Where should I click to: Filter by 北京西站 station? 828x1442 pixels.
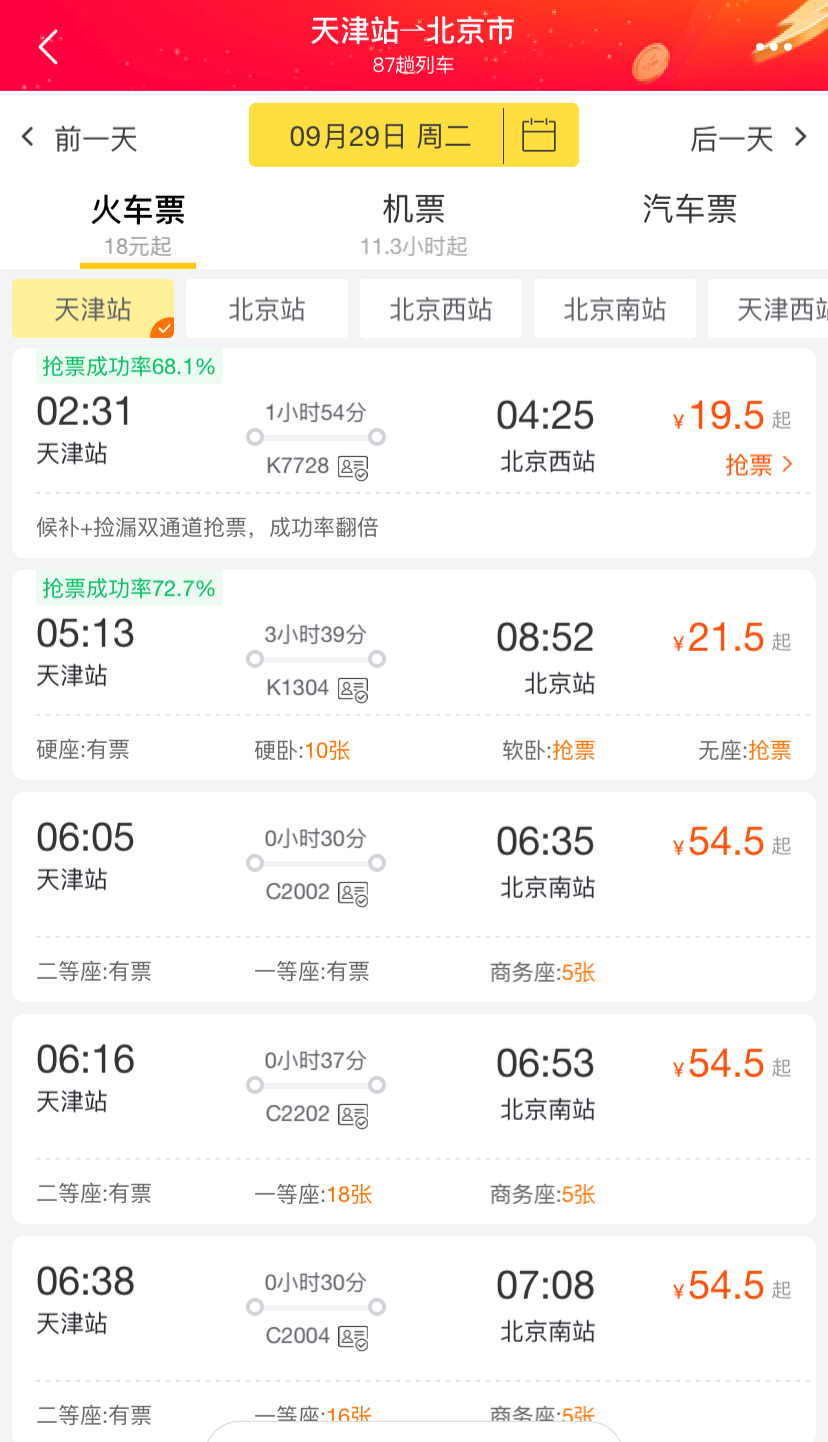pos(441,309)
